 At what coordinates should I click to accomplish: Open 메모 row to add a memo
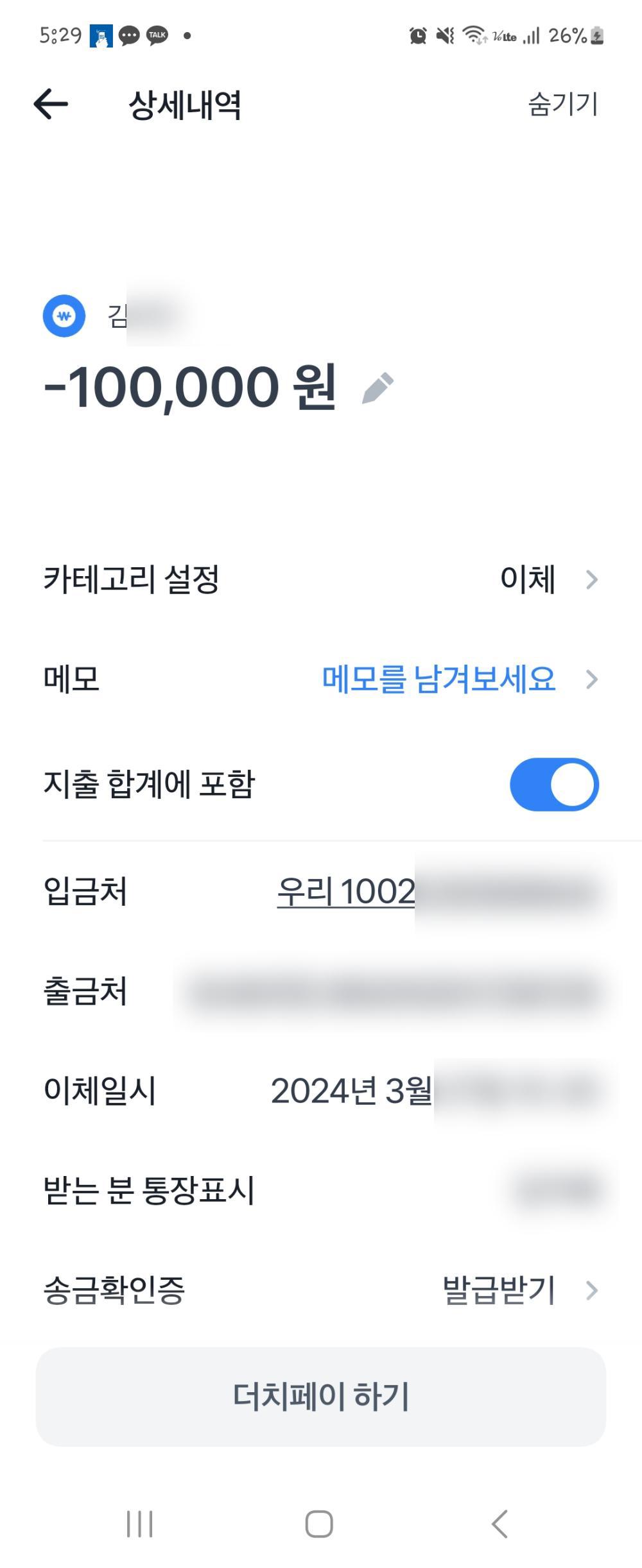tap(321, 679)
